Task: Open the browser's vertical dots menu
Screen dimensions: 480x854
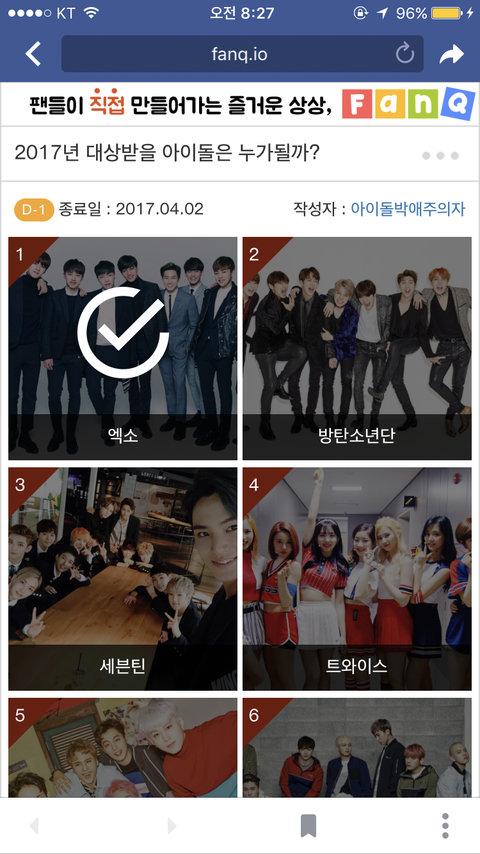Action: pos(445,826)
